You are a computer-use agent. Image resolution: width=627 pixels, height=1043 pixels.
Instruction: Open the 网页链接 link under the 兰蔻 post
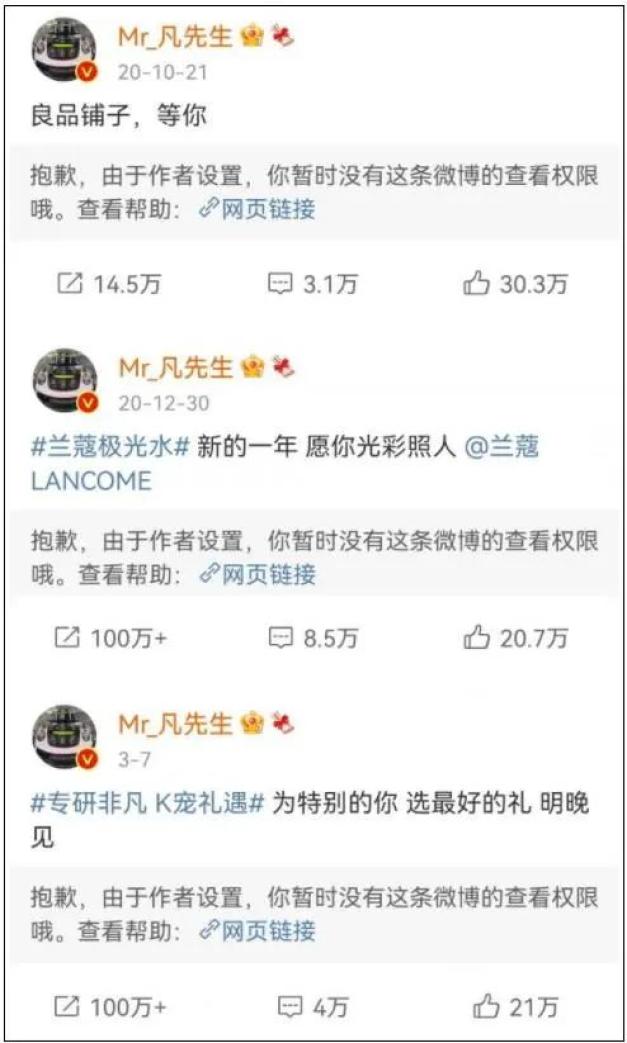click(x=257, y=574)
